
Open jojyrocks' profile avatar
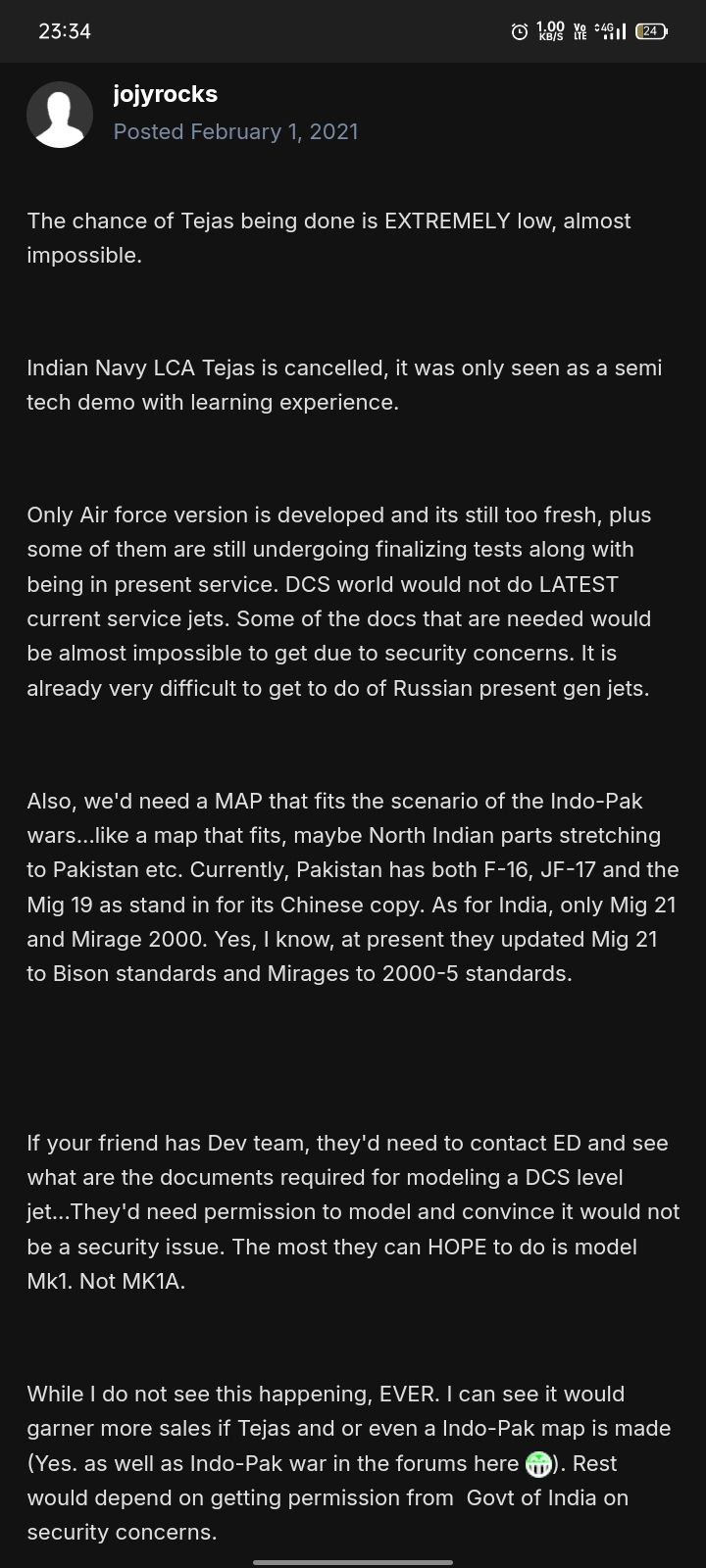coord(60,115)
